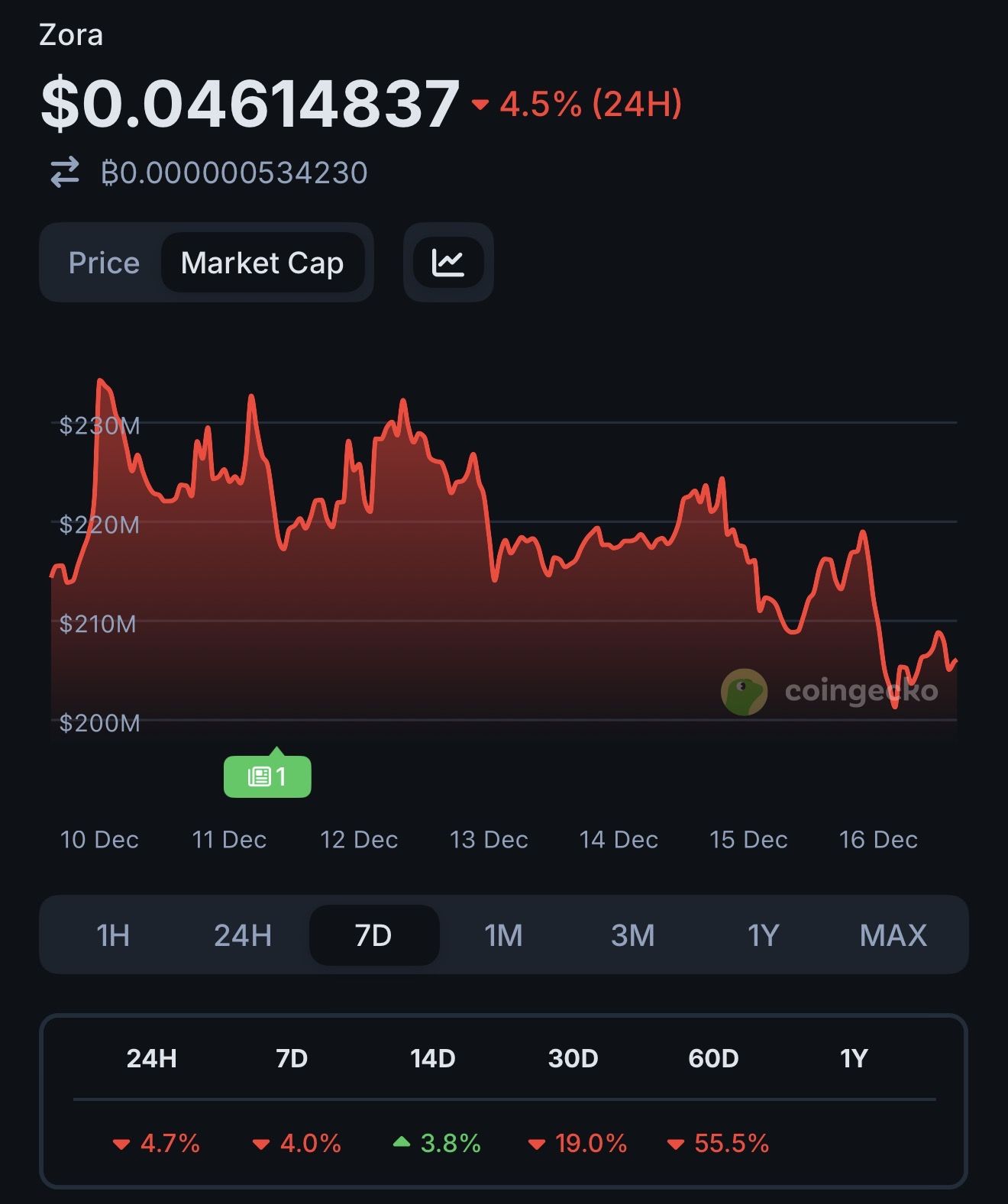Switch chart range to 3M
The image size is (1008, 1204).
tap(633, 935)
